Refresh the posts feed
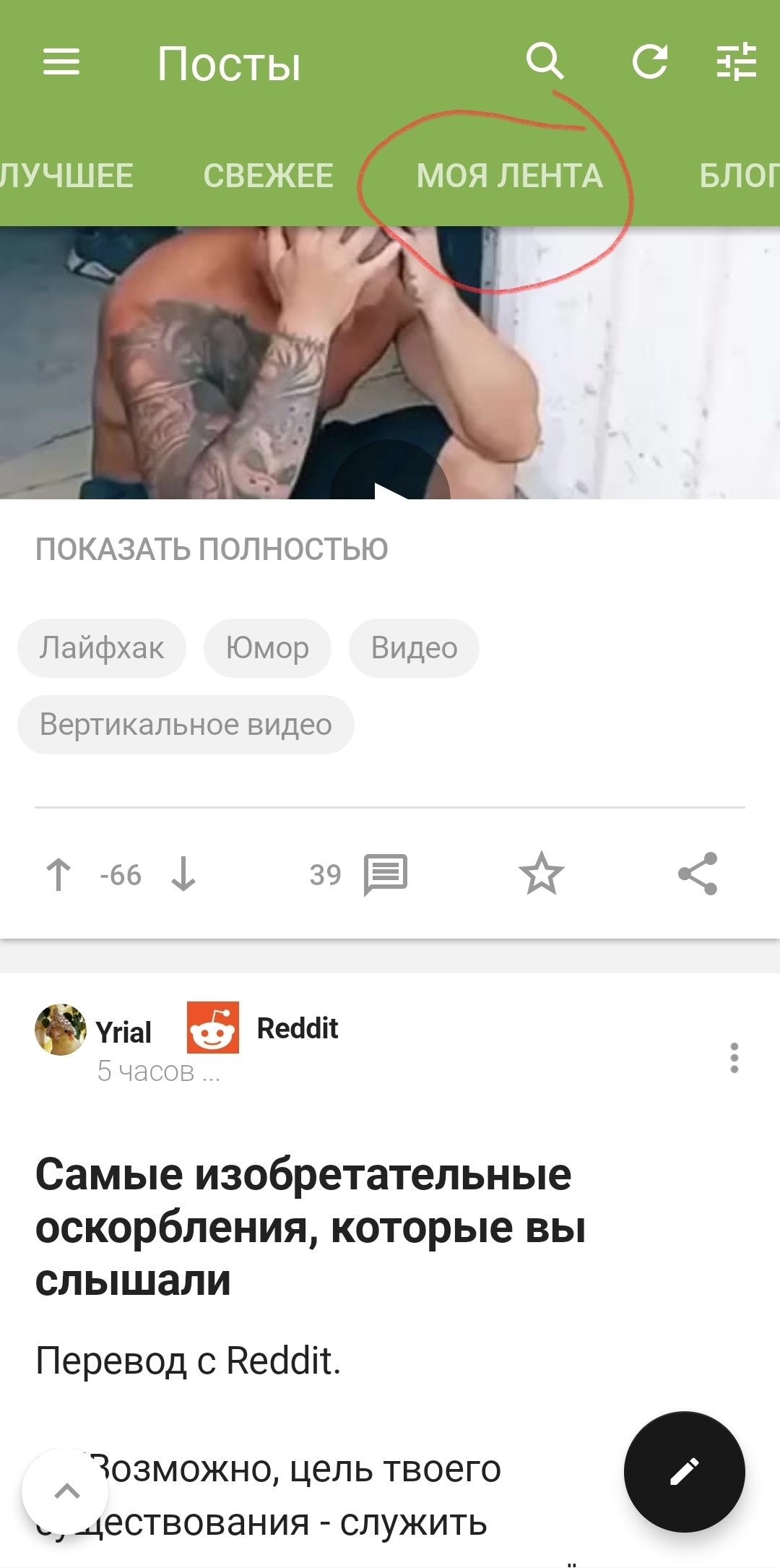 (650, 61)
